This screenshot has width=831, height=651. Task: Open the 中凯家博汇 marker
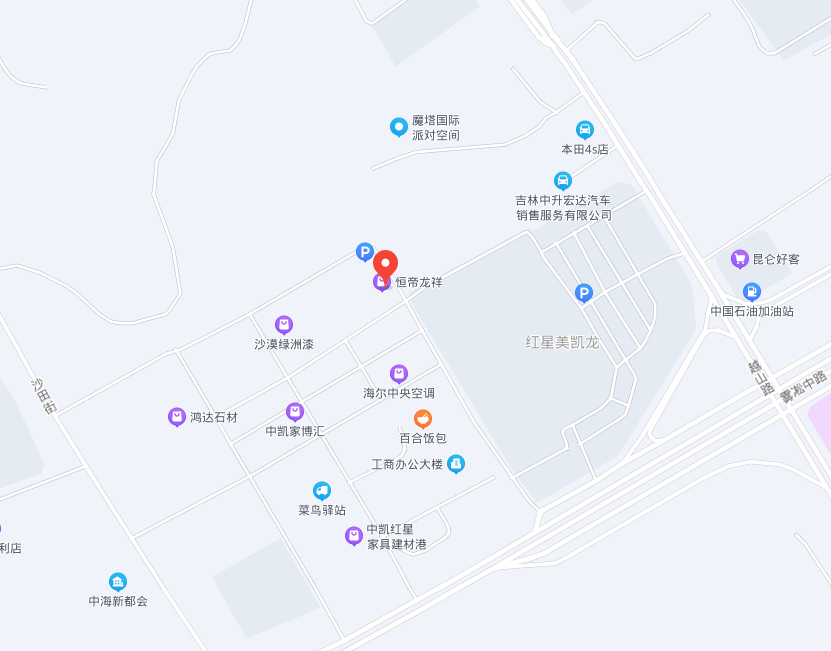[295, 412]
